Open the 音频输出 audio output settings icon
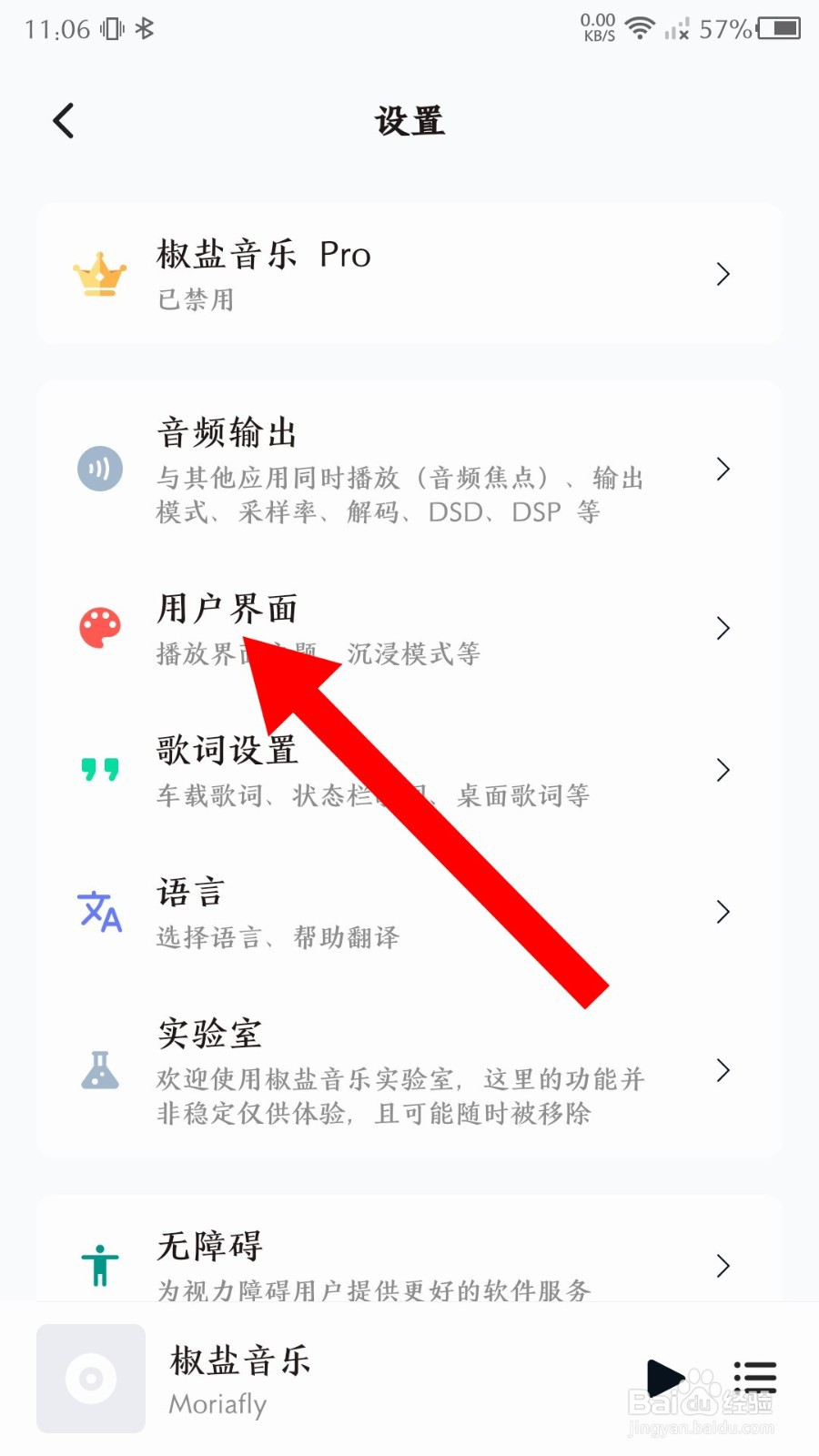The width and height of the screenshot is (819, 1456). [x=100, y=469]
